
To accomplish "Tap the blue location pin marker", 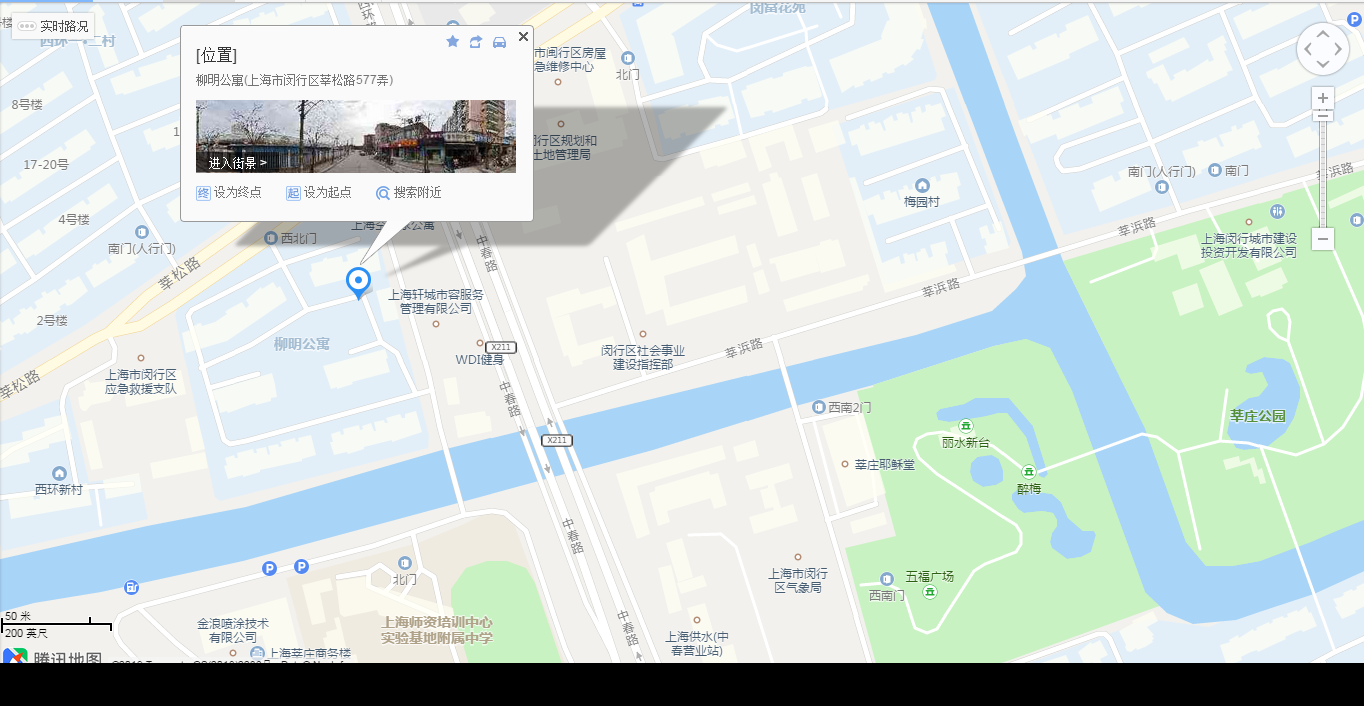I will click(358, 282).
